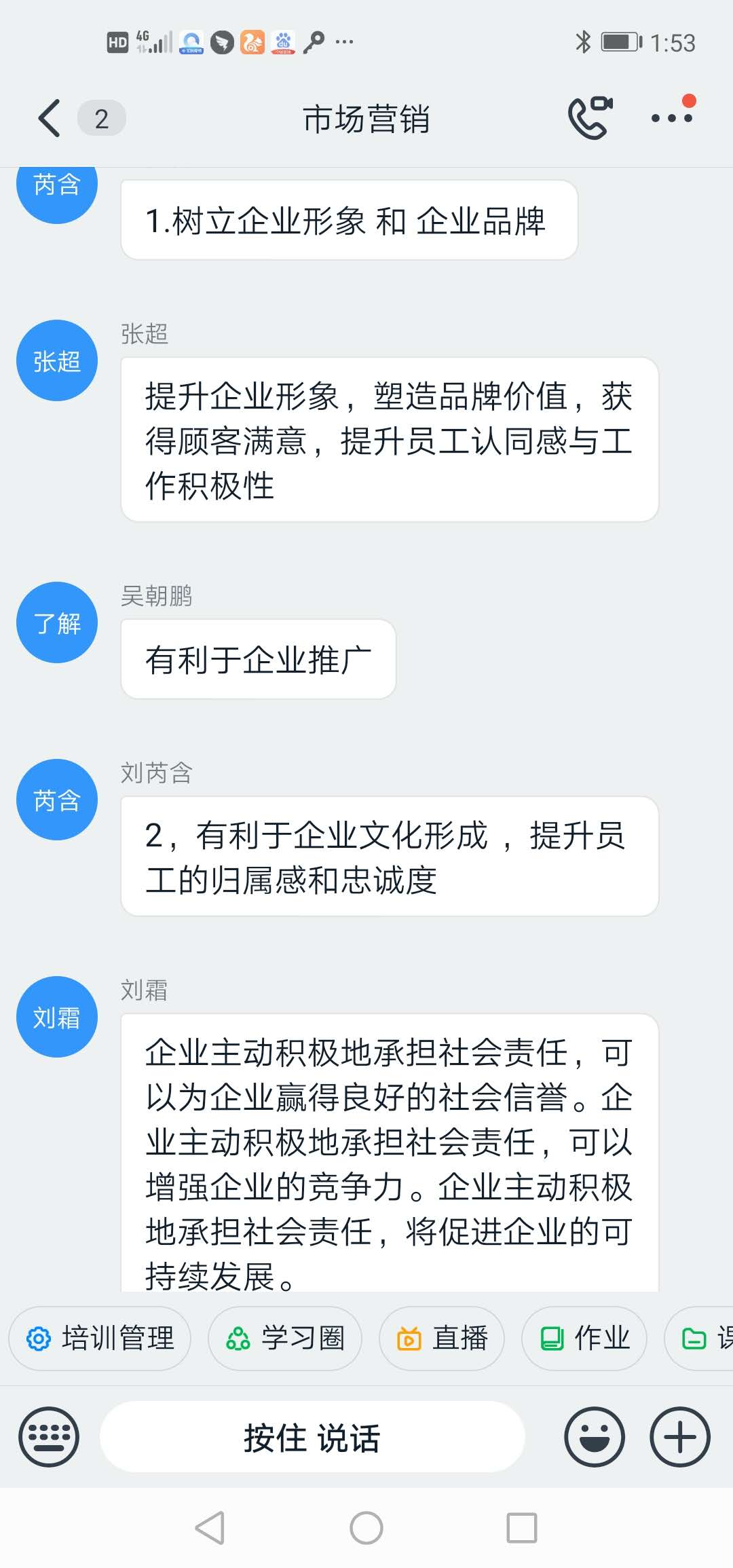The width and height of the screenshot is (733, 1568).
Task: Open 吴朝鹏's avatar labeled 了解
Action: tap(57, 622)
